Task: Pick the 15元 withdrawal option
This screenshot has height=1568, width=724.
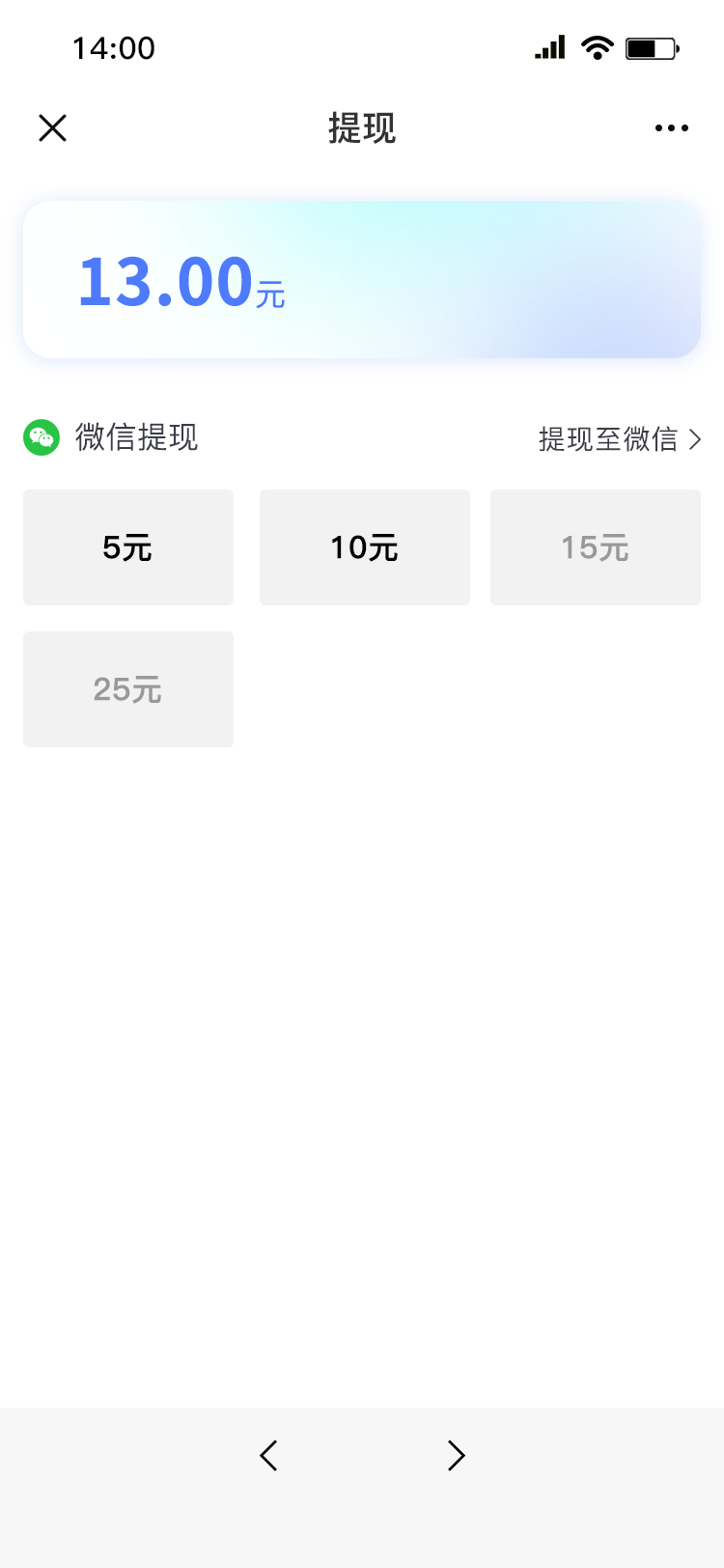Action: pos(596,547)
